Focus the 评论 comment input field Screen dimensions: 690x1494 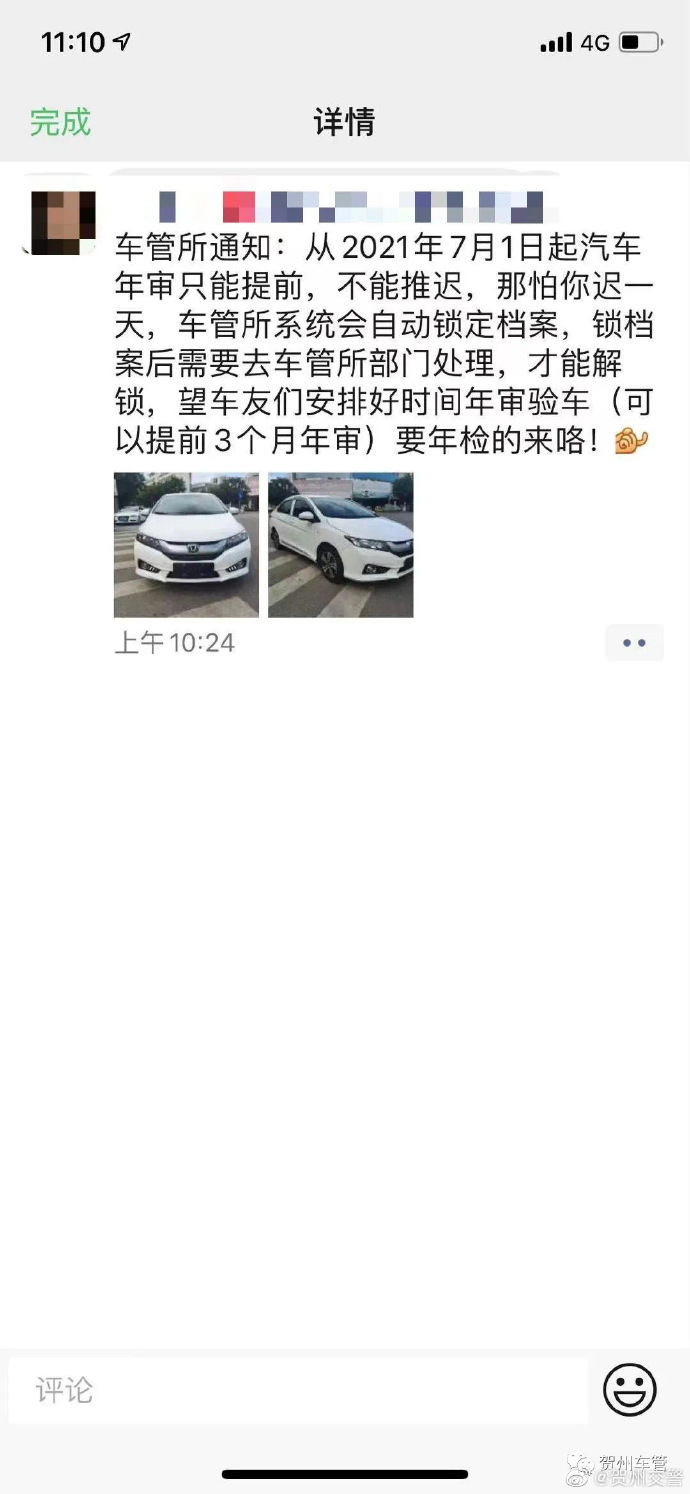pos(298,1390)
